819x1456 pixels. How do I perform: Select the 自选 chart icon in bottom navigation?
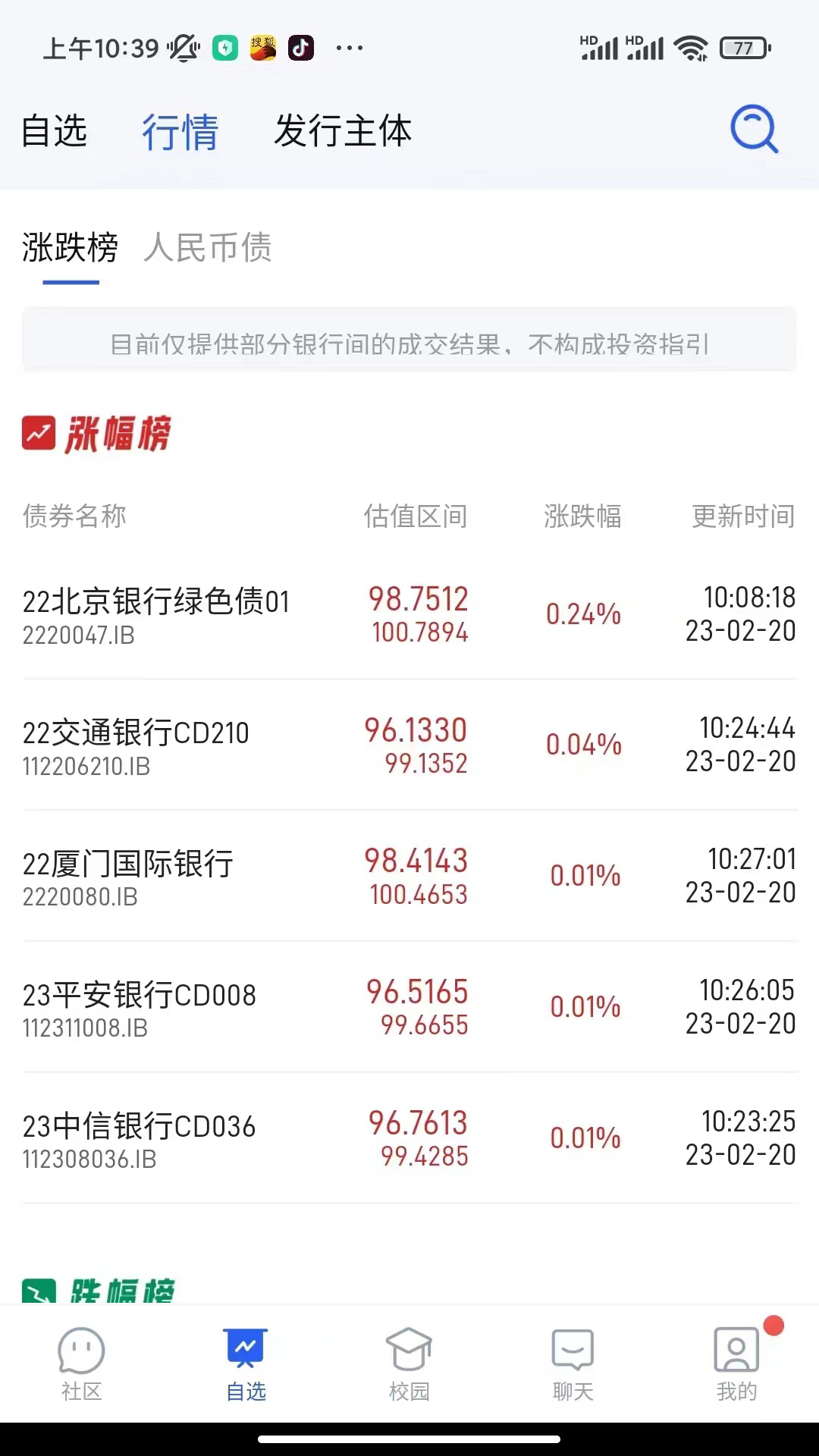point(246,1361)
